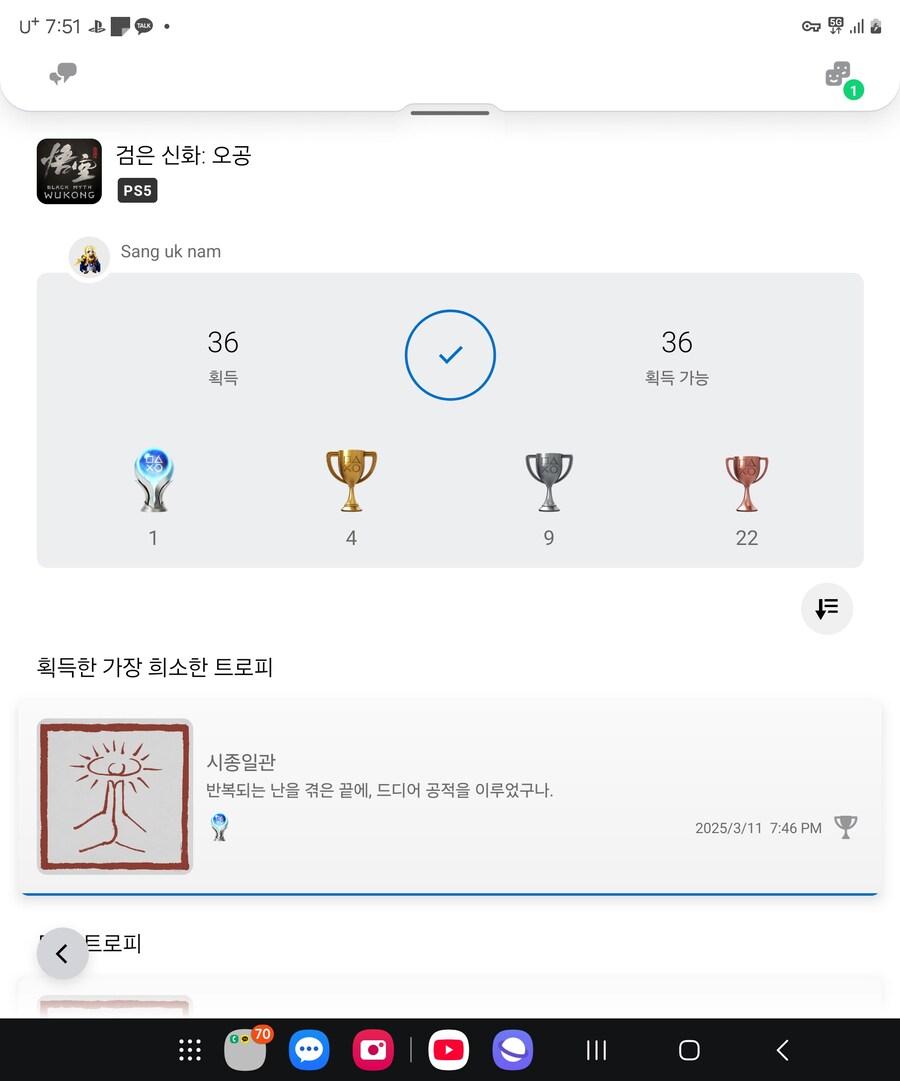
Task: Select the PS5 platform tab label
Action: (137, 190)
